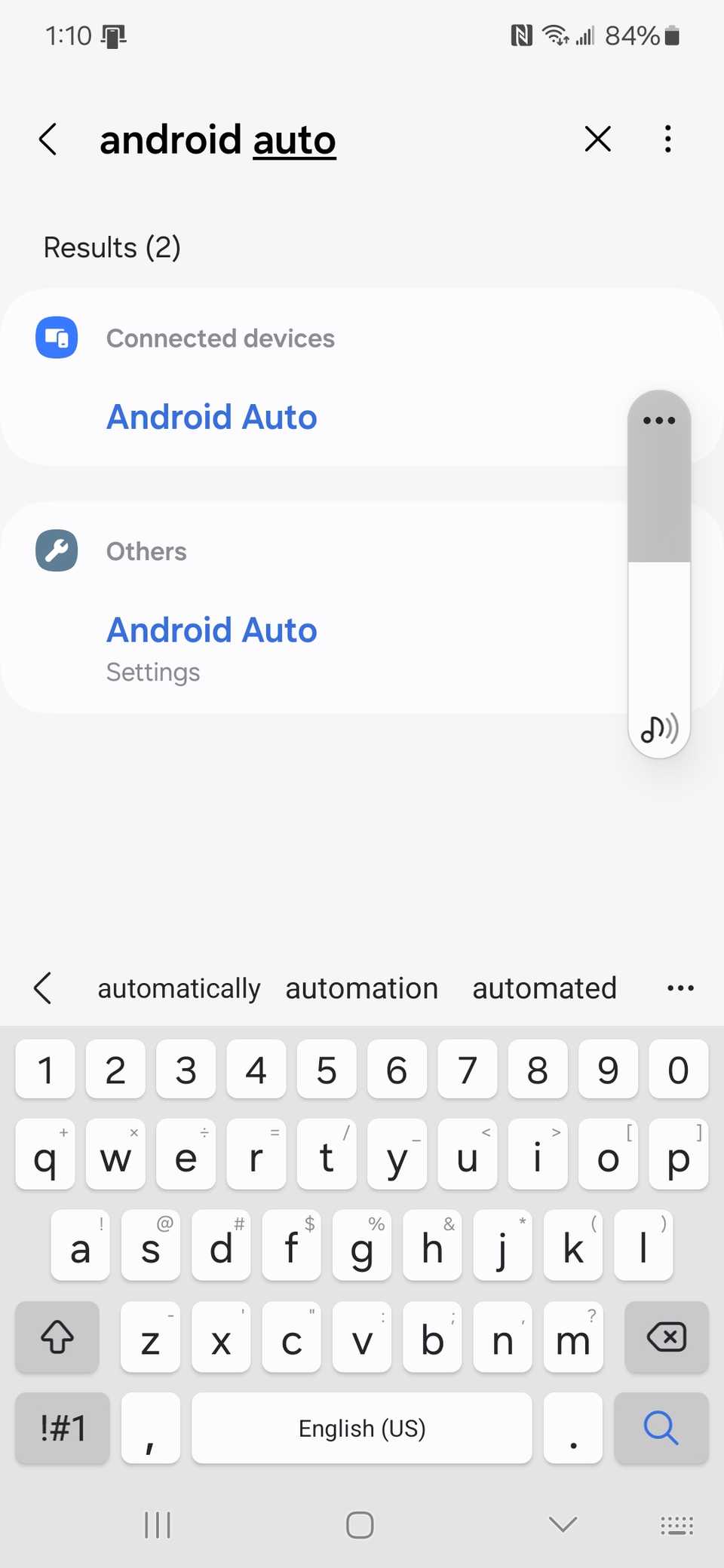Switch to symbols with the !#1 key

pyautogui.click(x=62, y=1428)
